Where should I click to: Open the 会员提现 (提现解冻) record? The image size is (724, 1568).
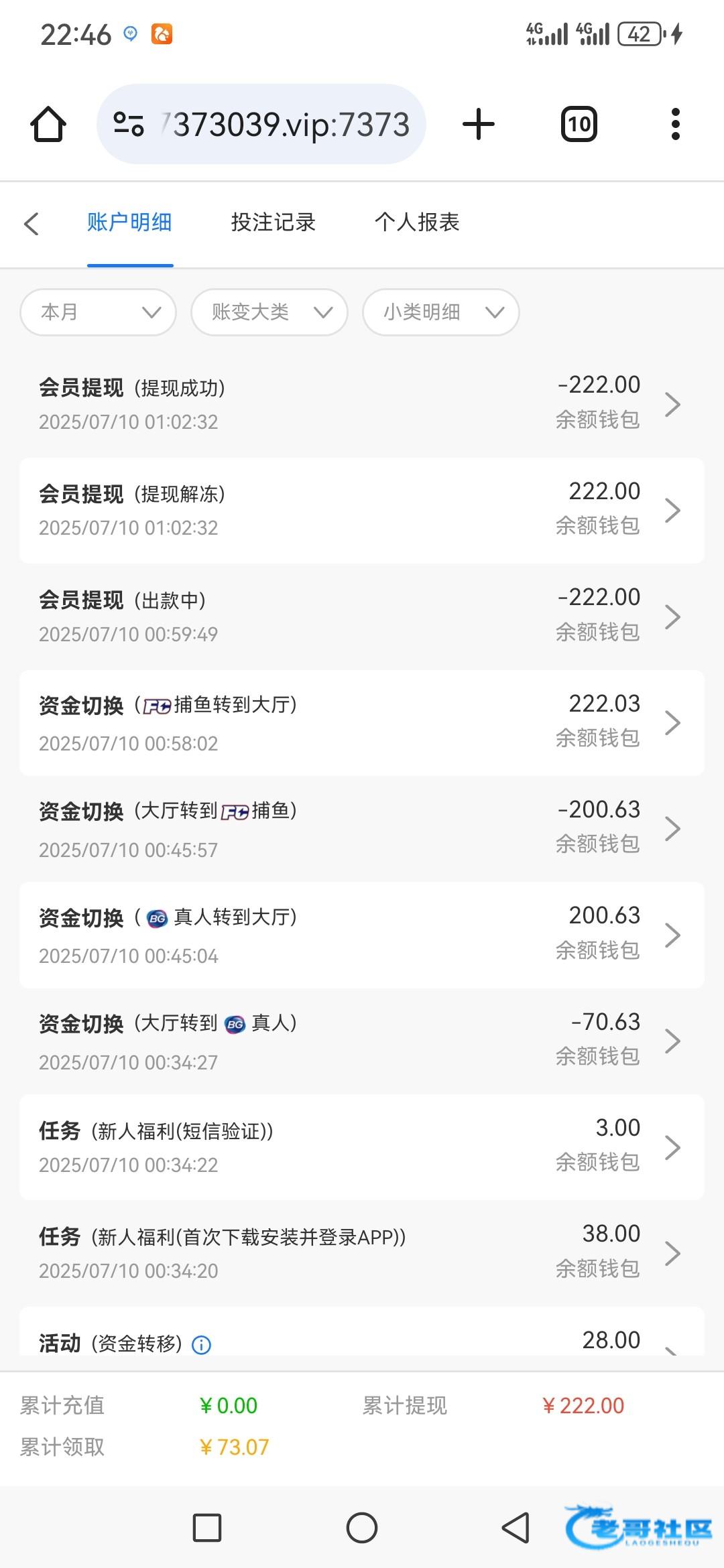pos(362,511)
